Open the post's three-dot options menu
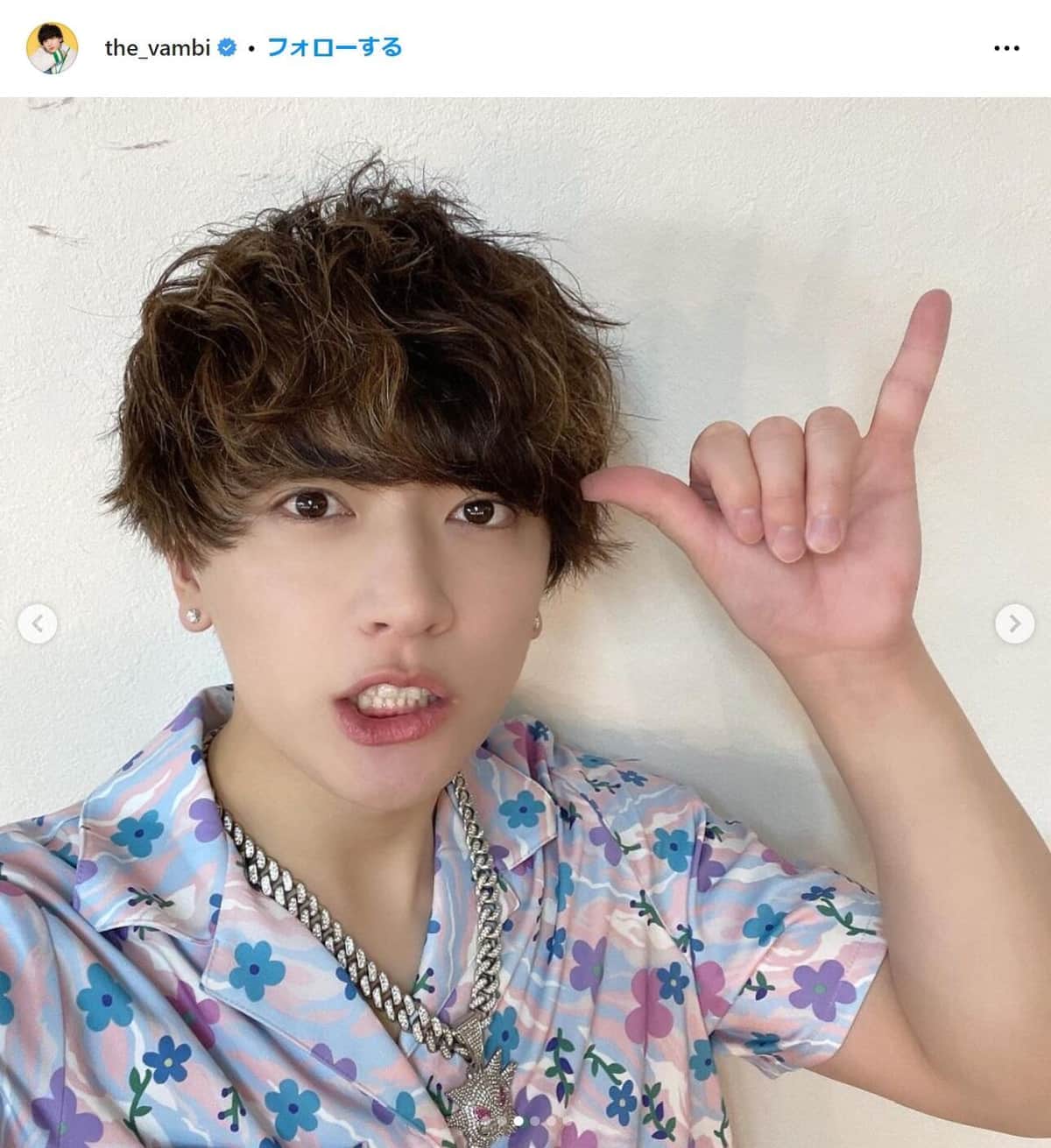The width and height of the screenshot is (1051, 1148). pyautogui.click(x=1006, y=48)
